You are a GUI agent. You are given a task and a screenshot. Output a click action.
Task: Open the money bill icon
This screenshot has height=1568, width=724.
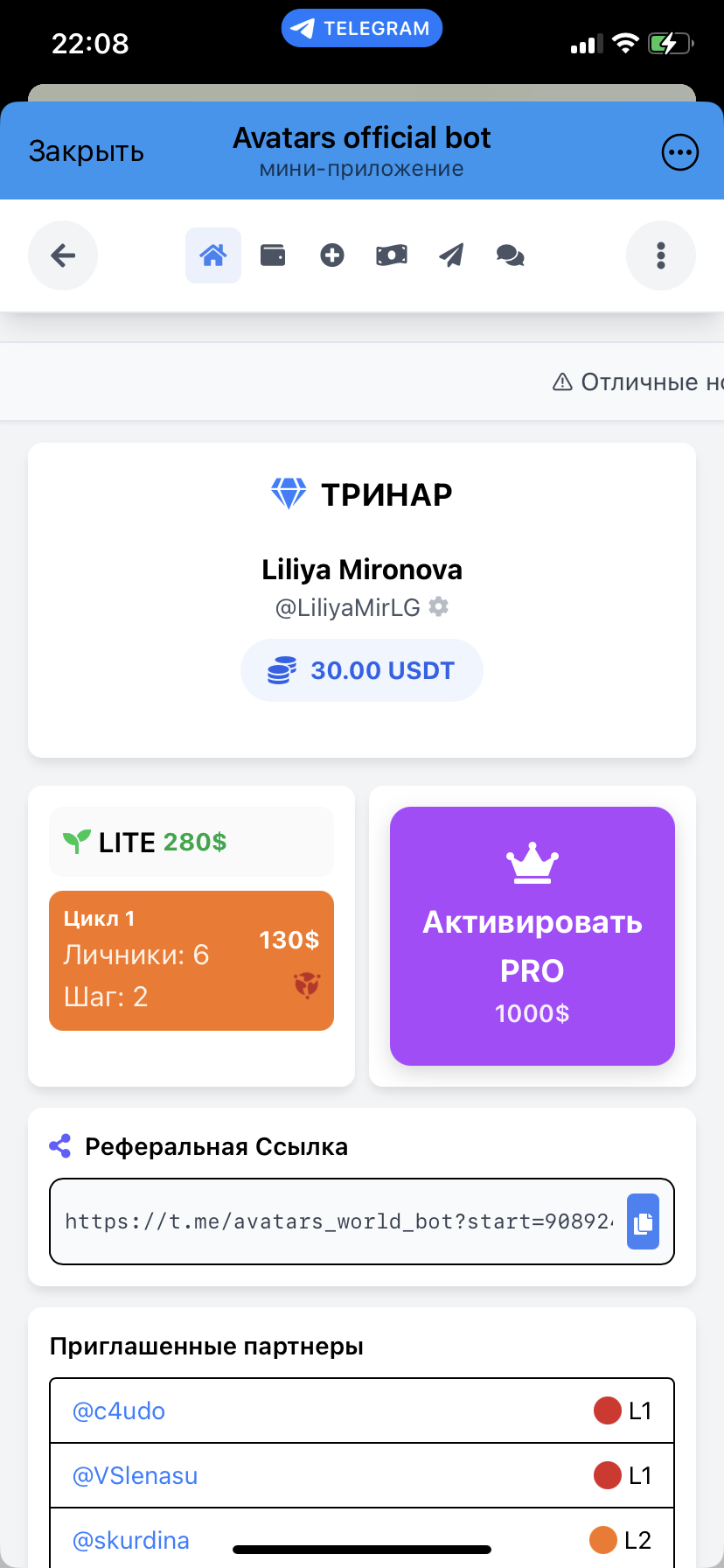[392, 255]
